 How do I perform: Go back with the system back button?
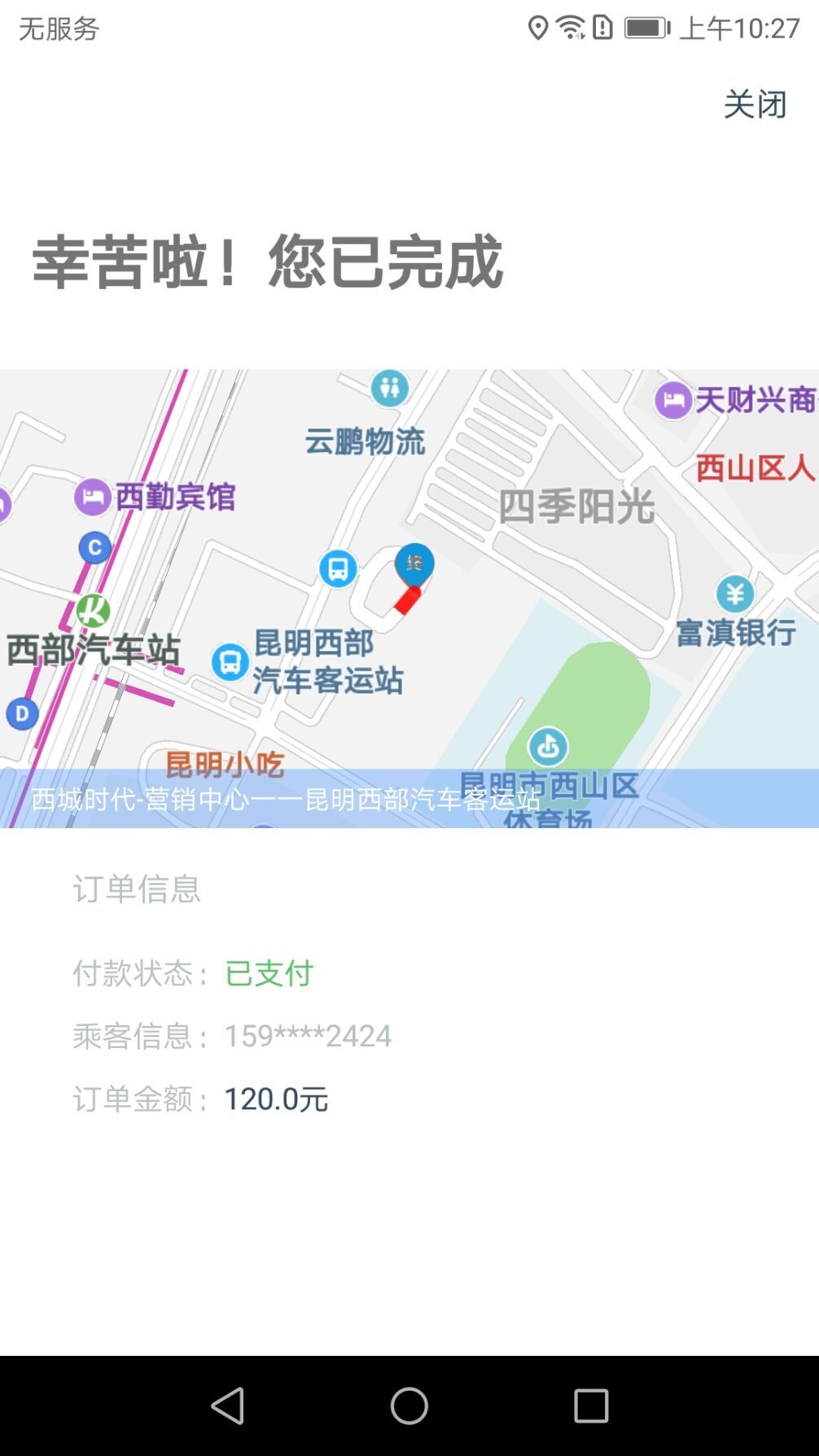[x=227, y=1406]
